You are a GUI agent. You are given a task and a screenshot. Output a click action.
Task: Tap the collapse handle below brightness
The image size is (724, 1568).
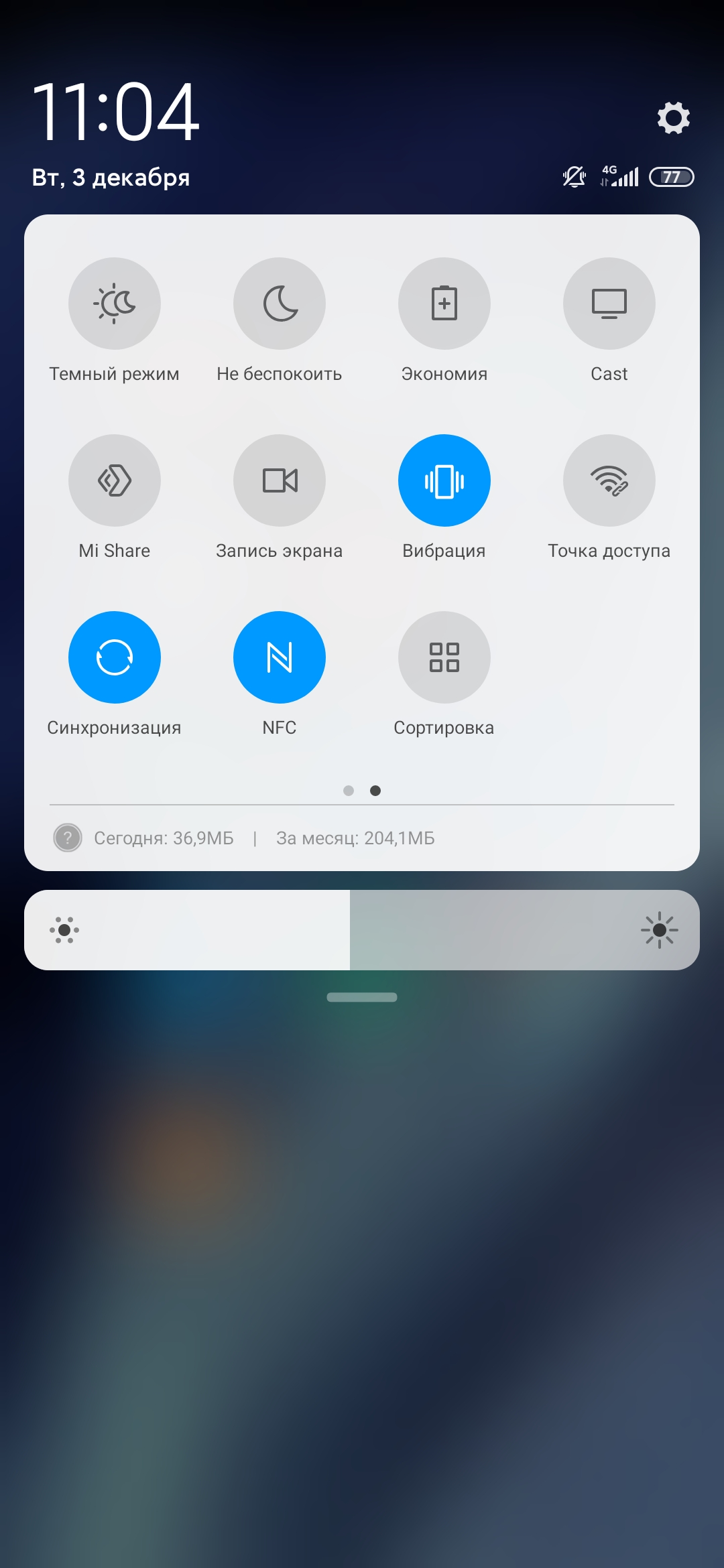pos(362,997)
